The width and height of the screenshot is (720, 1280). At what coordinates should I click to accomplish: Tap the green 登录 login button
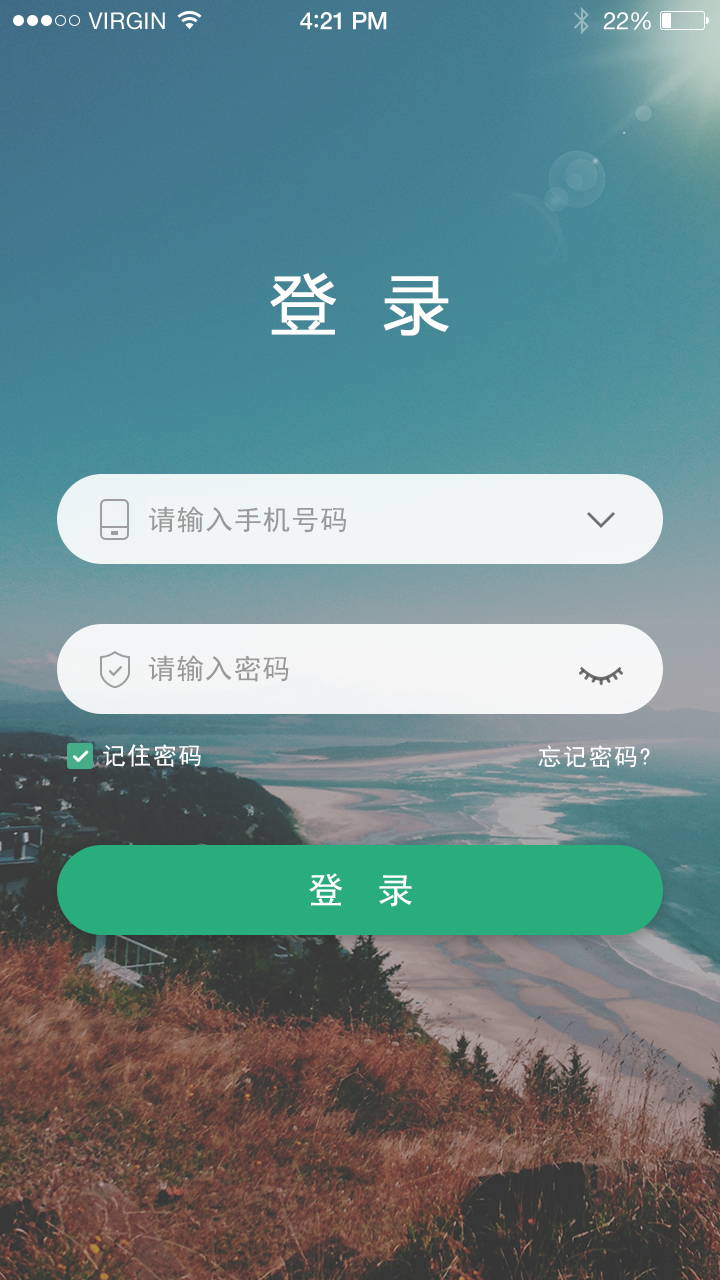click(x=360, y=890)
